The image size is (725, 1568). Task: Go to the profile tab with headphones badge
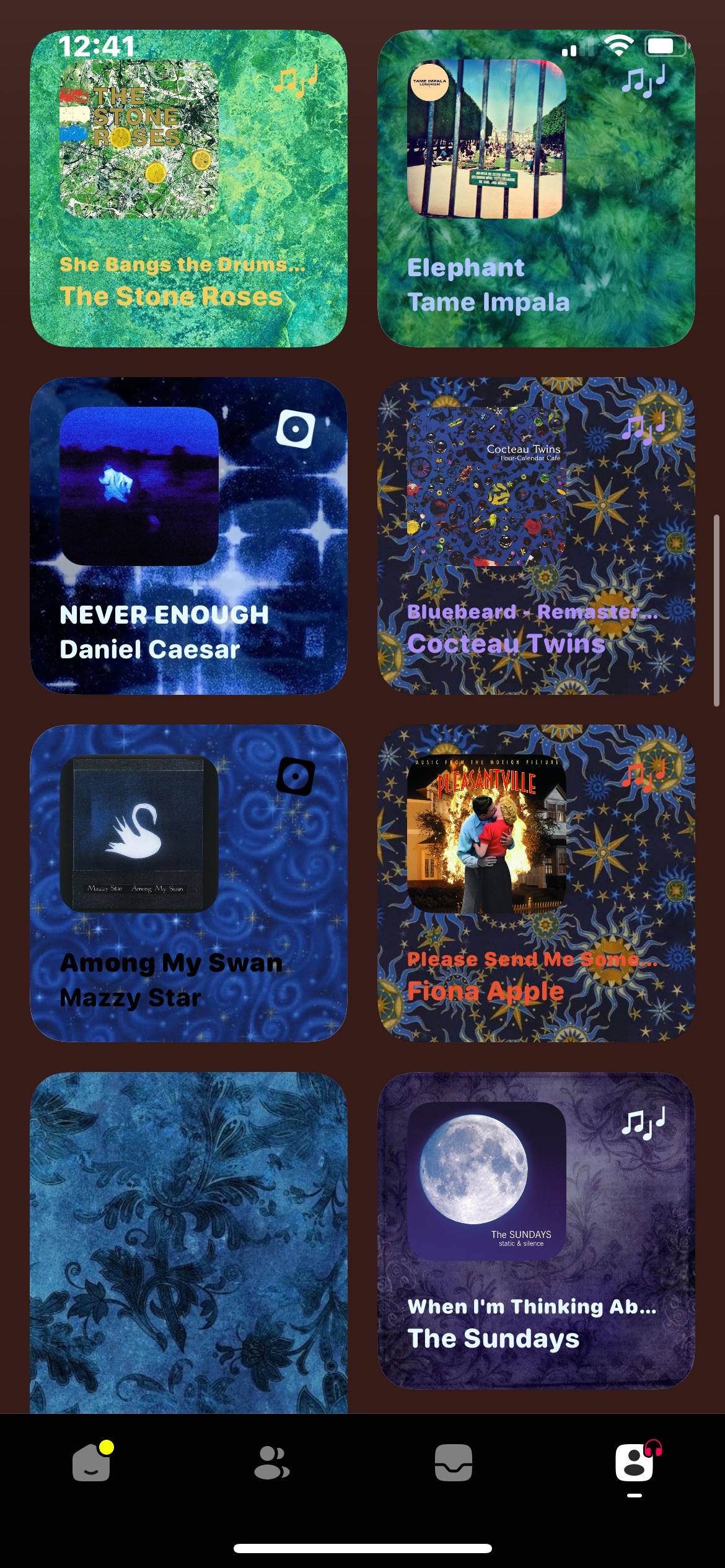pos(635,1463)
